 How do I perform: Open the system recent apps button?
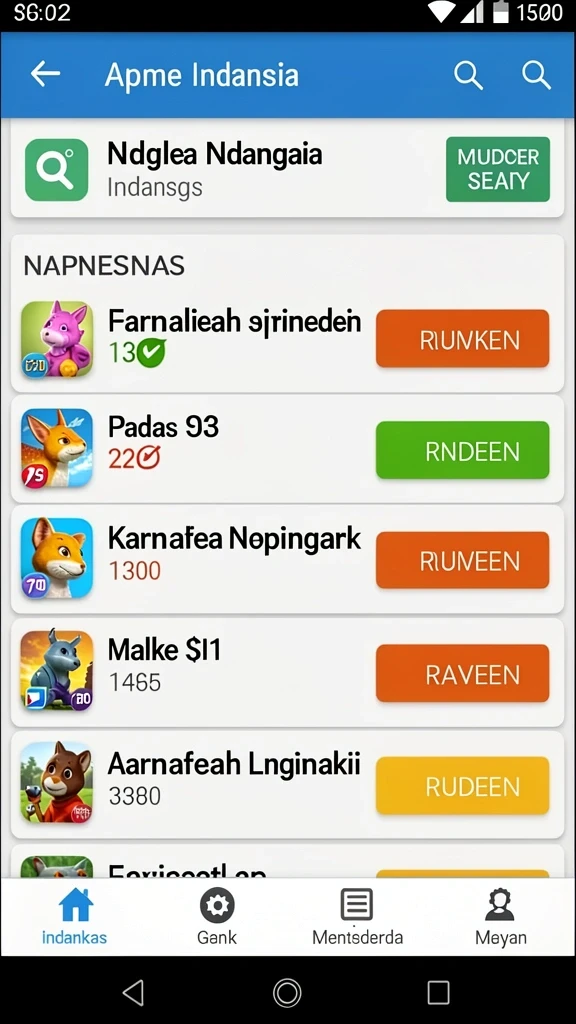pyautogui.click(x=438, y=993)
